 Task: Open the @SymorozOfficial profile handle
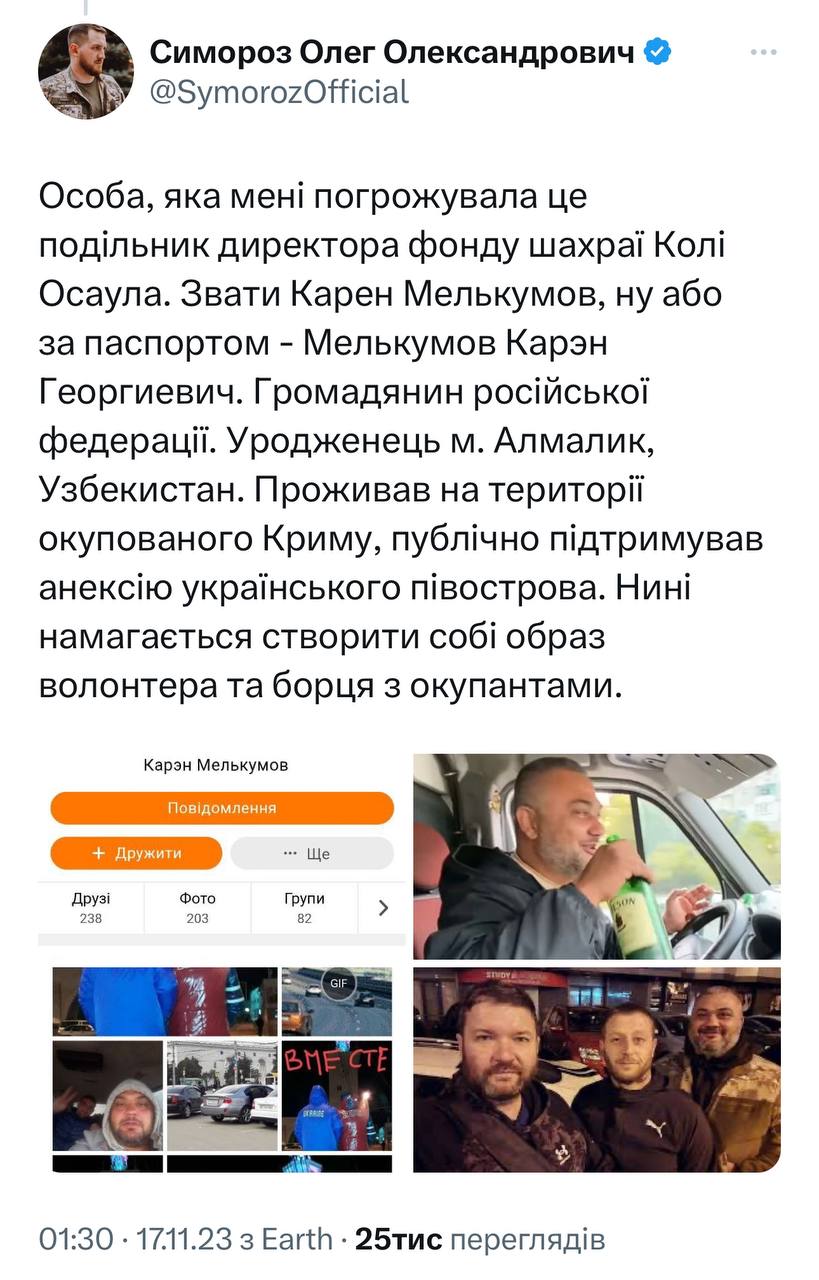pyautogui.click(x=279, y=92)
